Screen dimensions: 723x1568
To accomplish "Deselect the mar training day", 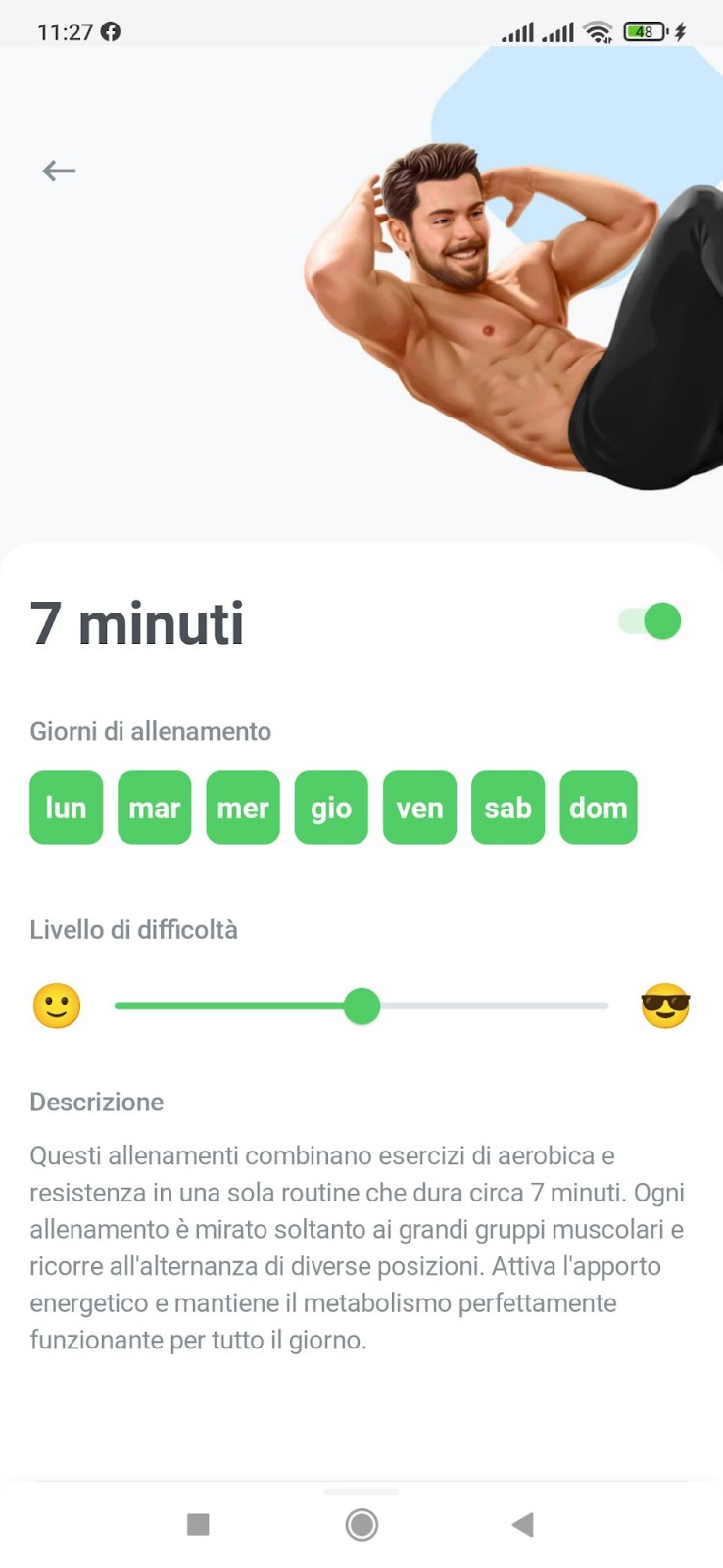I will [x=155, y=808].
